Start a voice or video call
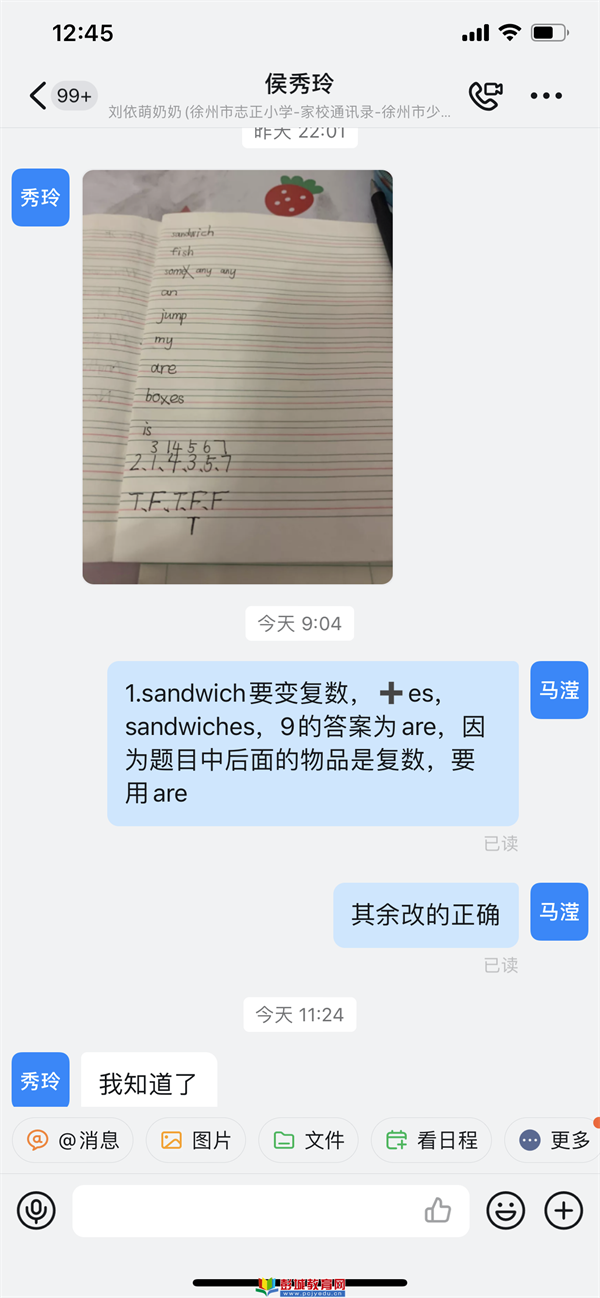 tap(485, 96)
